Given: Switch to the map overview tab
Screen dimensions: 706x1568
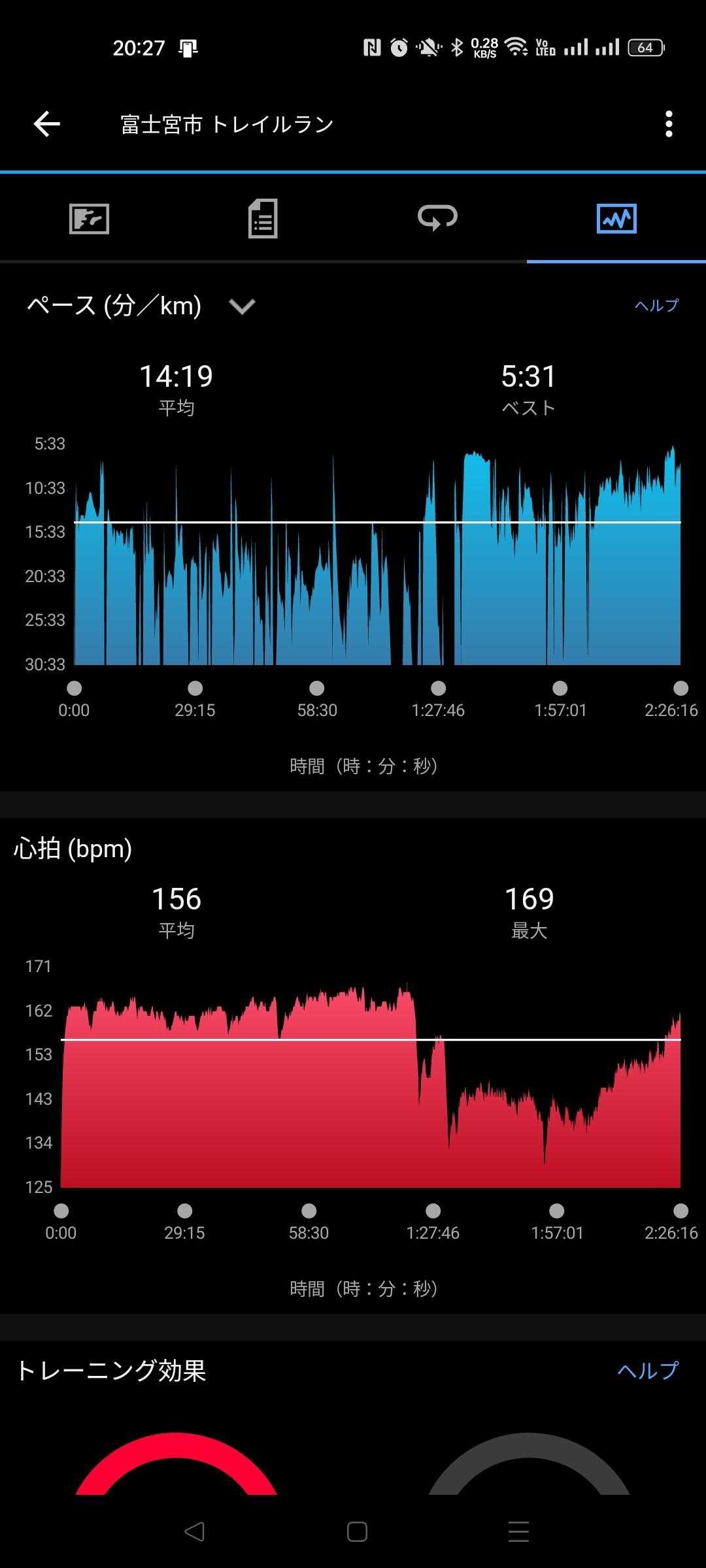Looking at the screenshot, I should click(x=89, y=218).
